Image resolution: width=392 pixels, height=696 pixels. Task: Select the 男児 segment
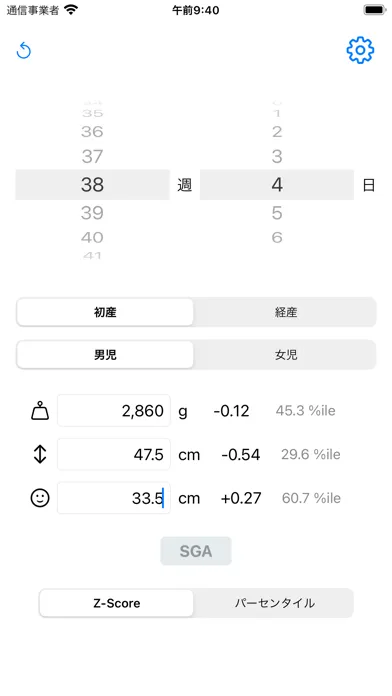tap(105, 355)
